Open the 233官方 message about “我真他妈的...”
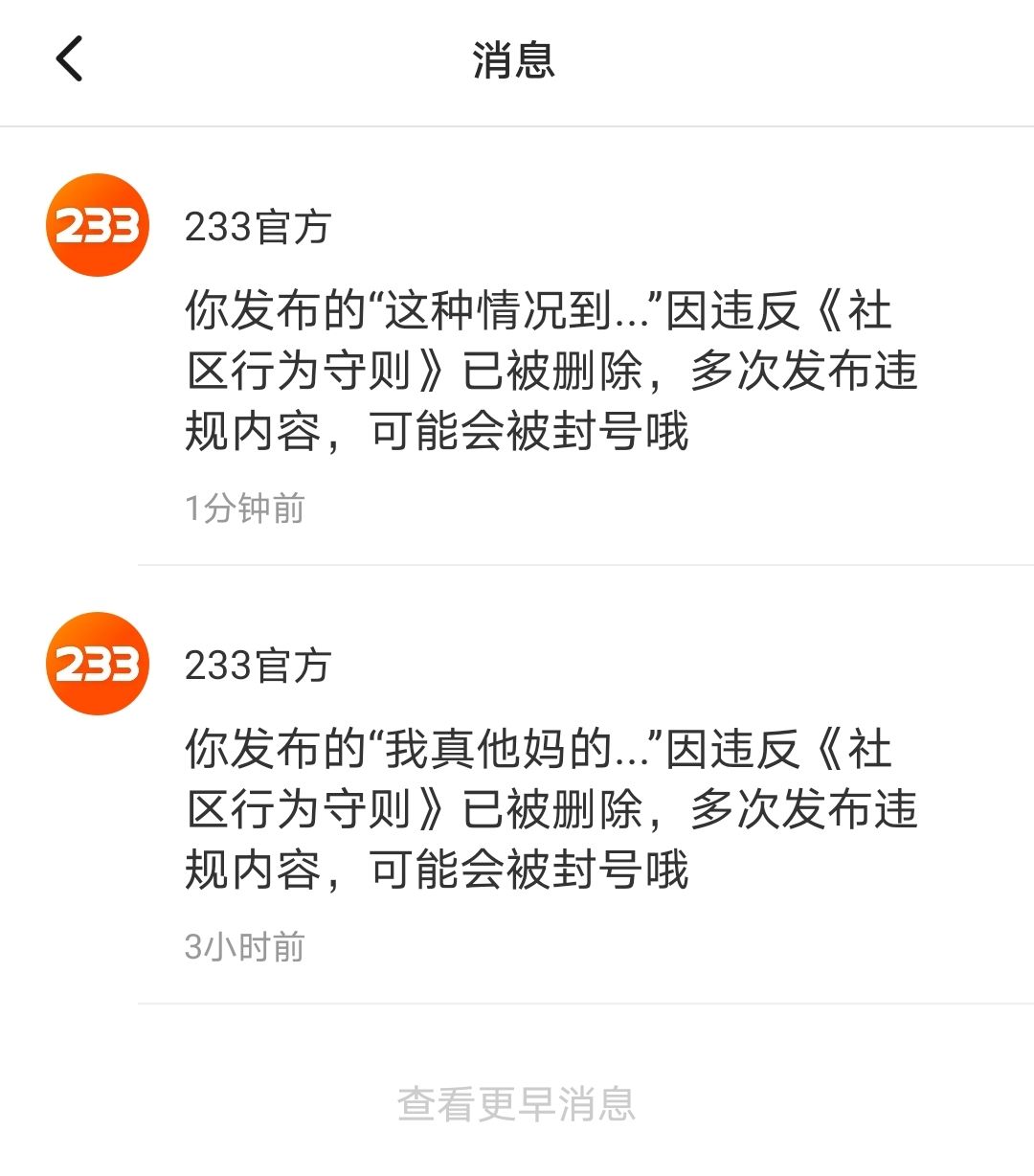Viewport: 1034px width, 1176px height. point(551,810)
